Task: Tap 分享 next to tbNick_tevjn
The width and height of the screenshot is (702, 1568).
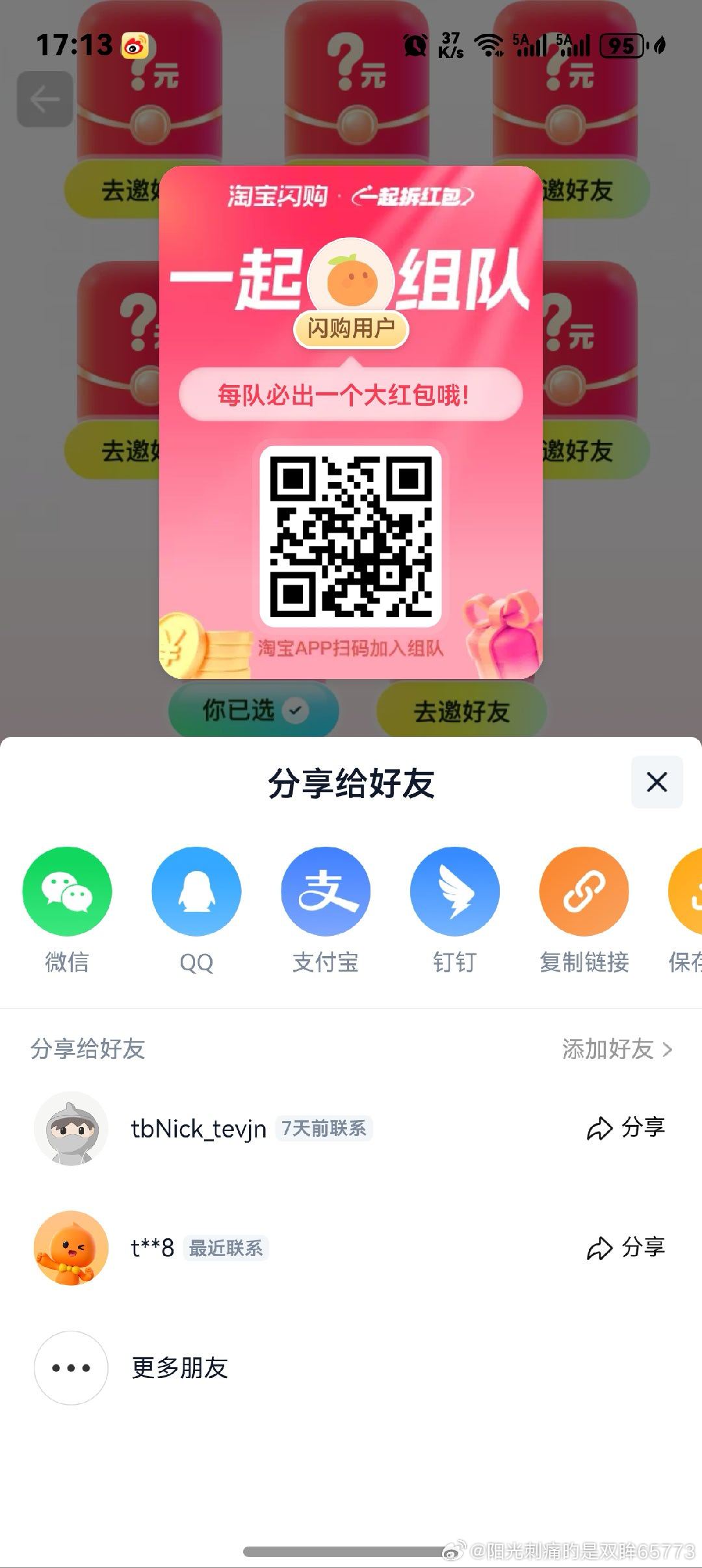Action: point(626,1128)
